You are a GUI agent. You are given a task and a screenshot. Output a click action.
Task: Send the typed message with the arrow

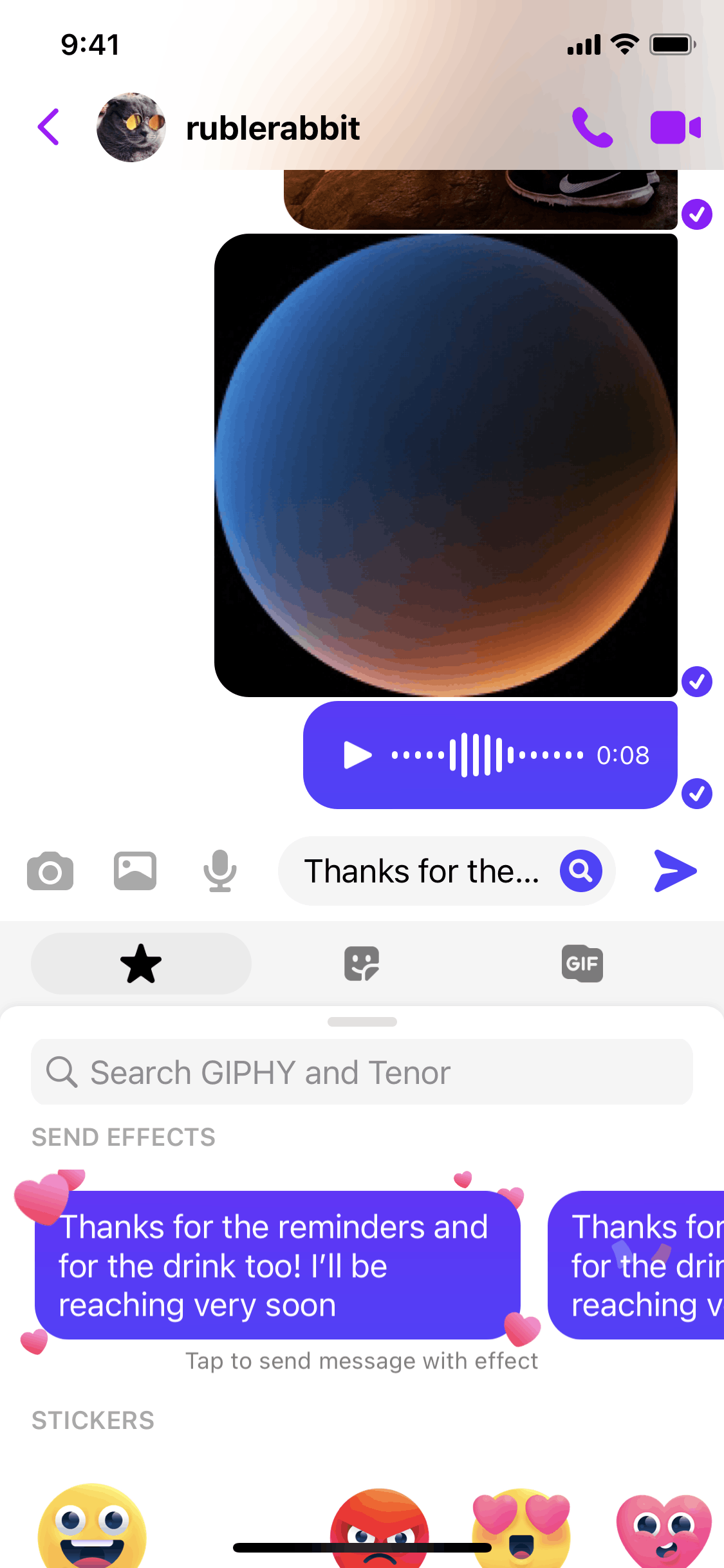675,870
